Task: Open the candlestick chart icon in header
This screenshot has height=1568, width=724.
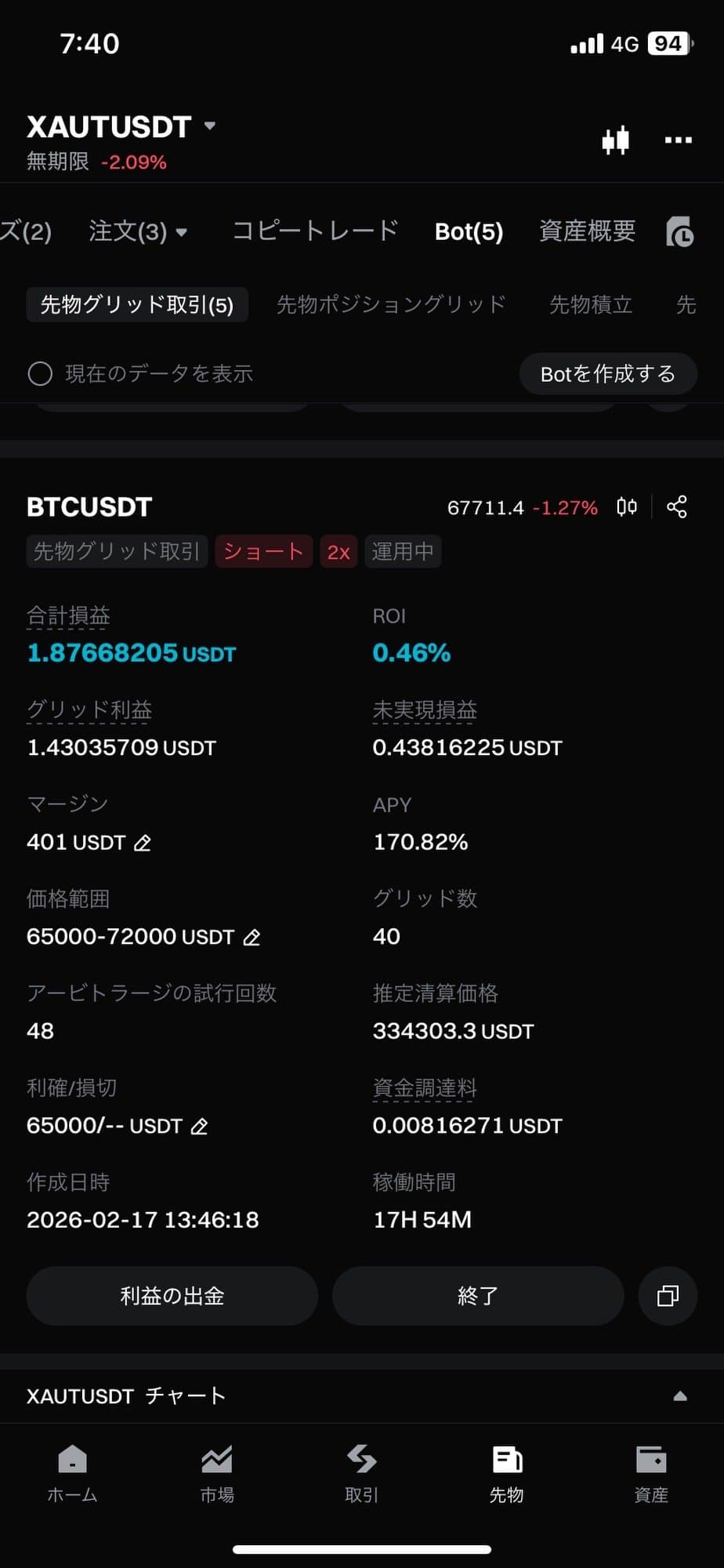Action: pyautogui.click(x=615, y=140)
